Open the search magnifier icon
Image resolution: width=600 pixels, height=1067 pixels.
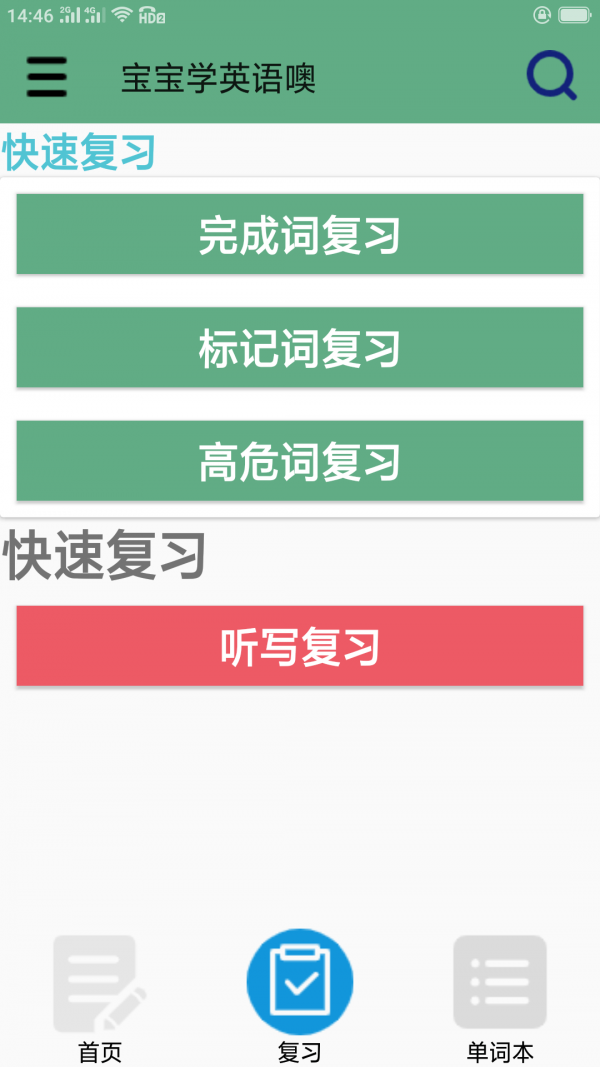click(x=552, y=76)
